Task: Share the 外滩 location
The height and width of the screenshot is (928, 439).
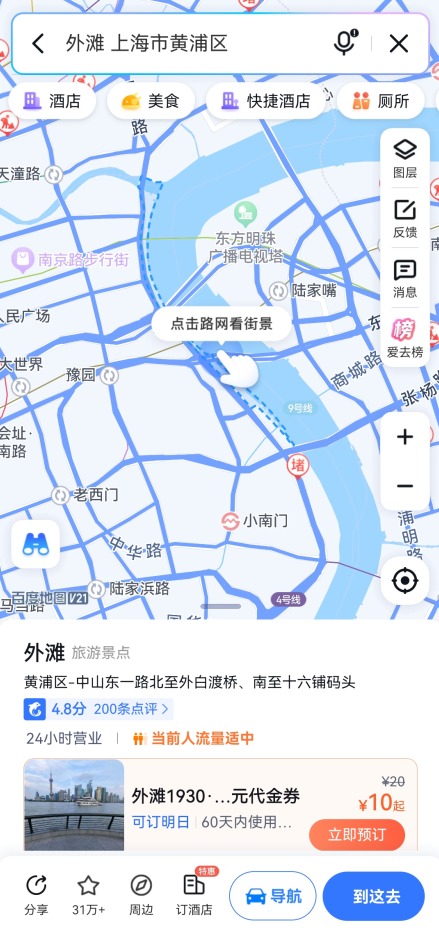Action: point(36,895)
